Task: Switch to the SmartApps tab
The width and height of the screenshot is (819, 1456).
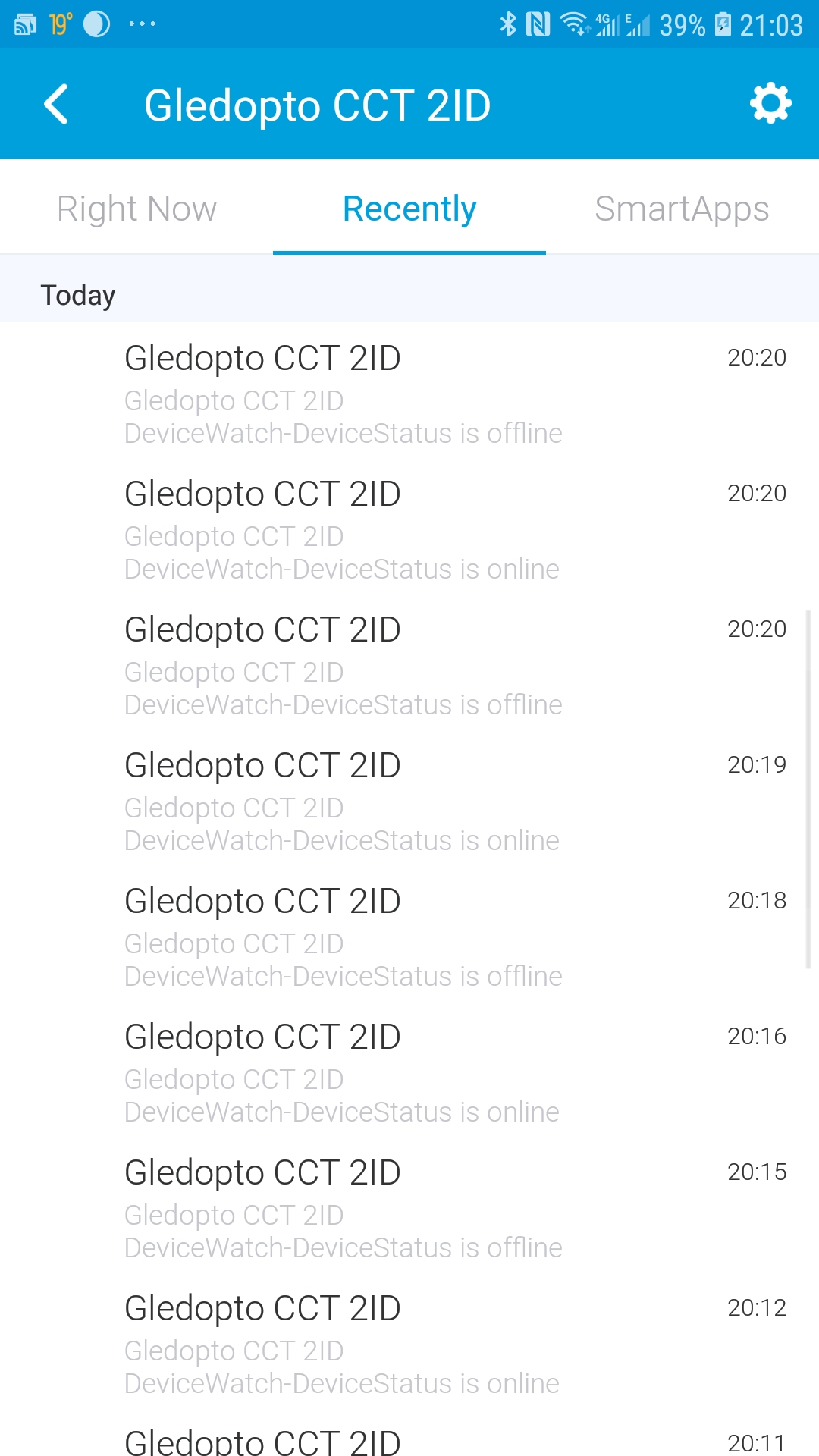Action: [682, 209]
